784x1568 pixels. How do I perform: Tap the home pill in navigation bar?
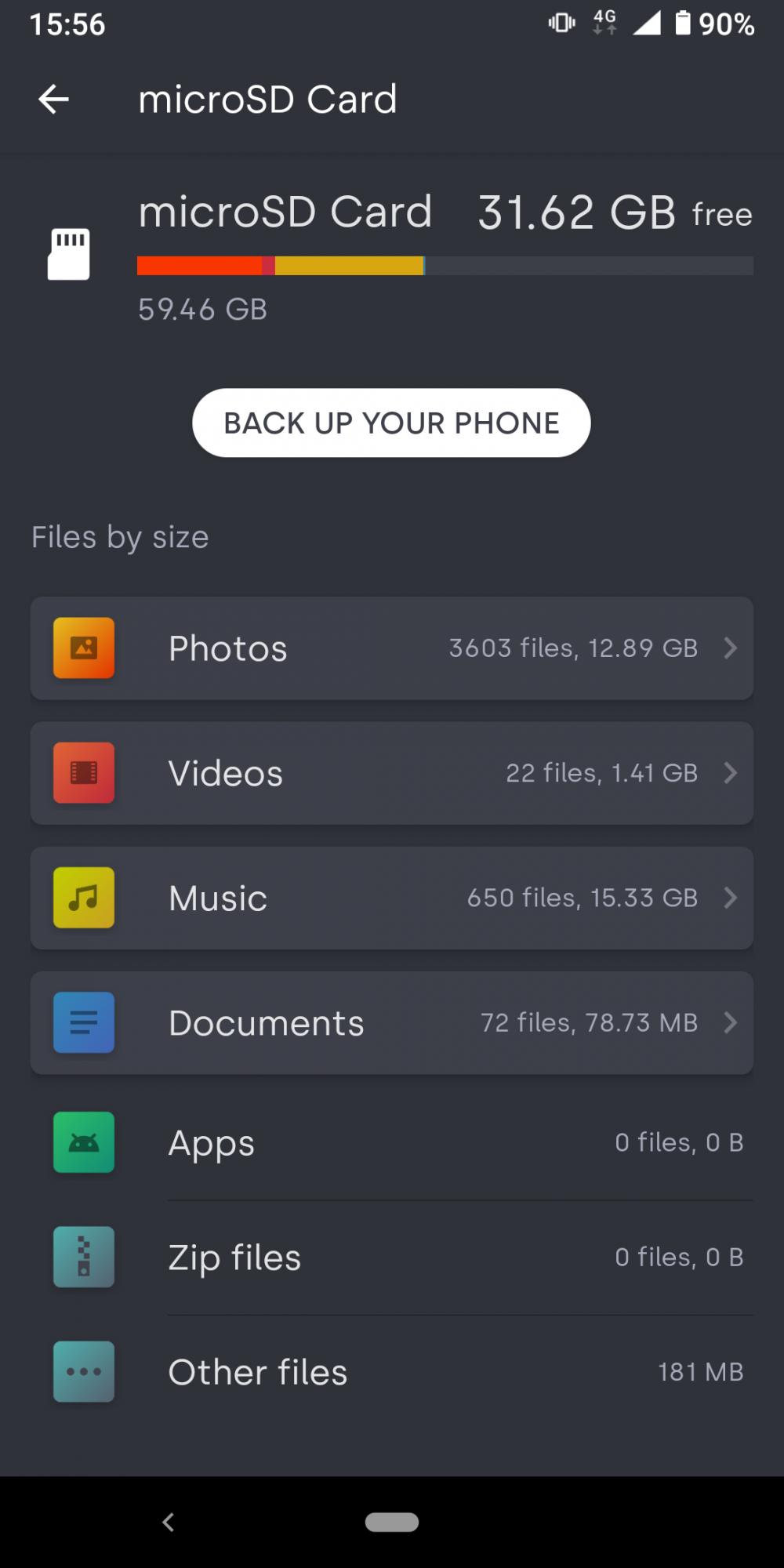[391, 1522]
